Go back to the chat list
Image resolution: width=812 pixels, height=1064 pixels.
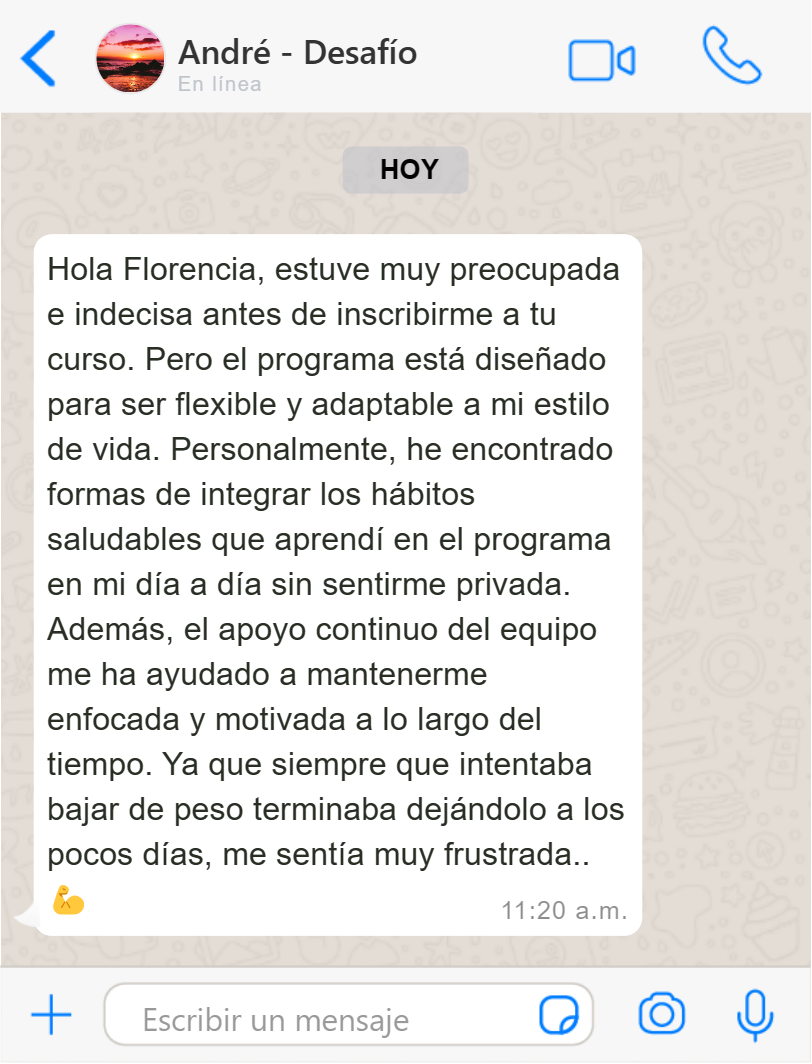pyautogui.click(x=38, y=58)
